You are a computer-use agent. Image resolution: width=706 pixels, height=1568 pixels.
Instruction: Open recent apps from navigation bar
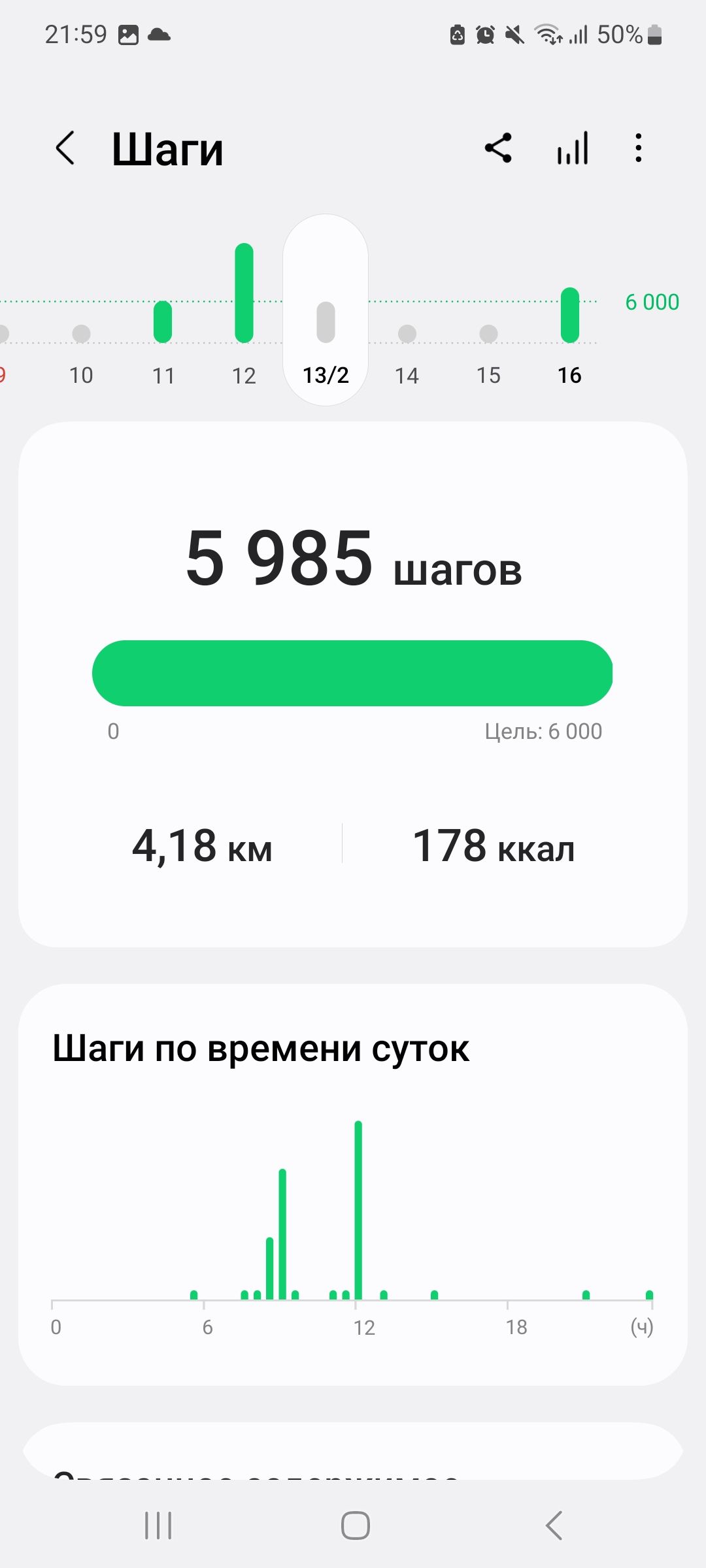coord(158,1526)
